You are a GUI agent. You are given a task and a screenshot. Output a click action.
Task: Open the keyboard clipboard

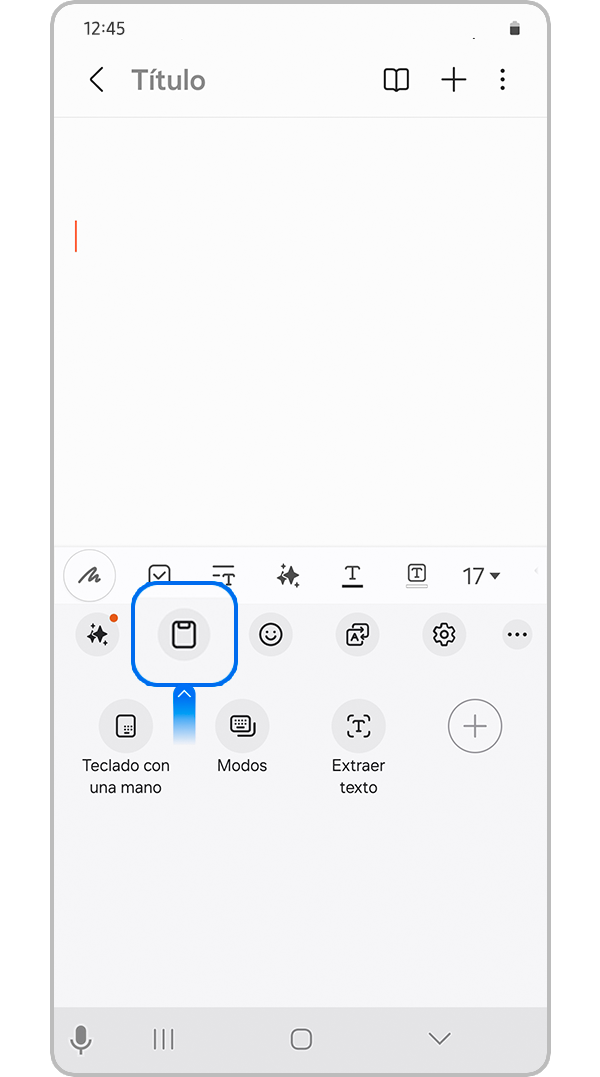184,634
